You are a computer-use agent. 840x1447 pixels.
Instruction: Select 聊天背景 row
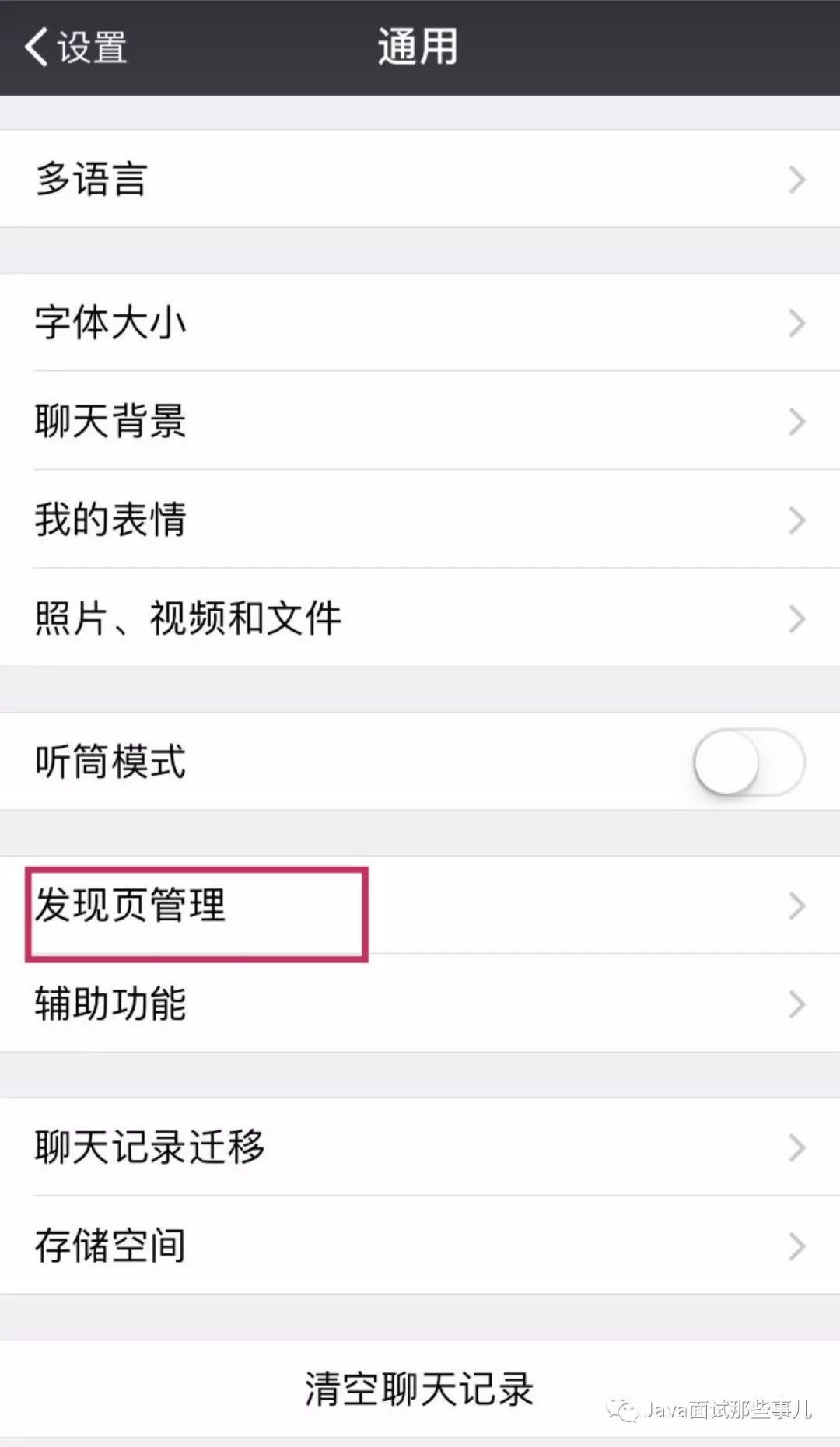point(420,421)
